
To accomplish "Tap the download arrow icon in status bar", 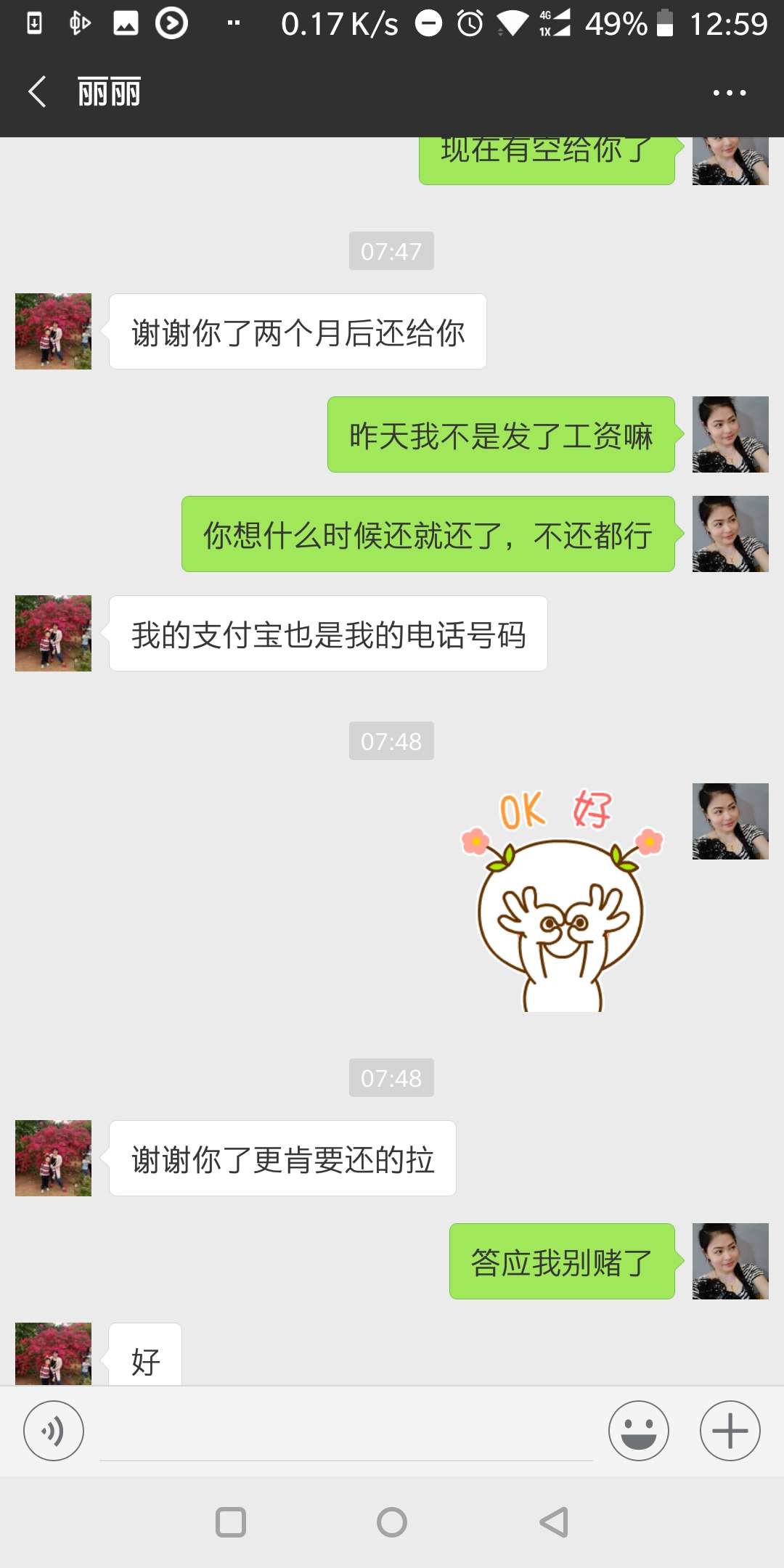I will pos(34,23).
